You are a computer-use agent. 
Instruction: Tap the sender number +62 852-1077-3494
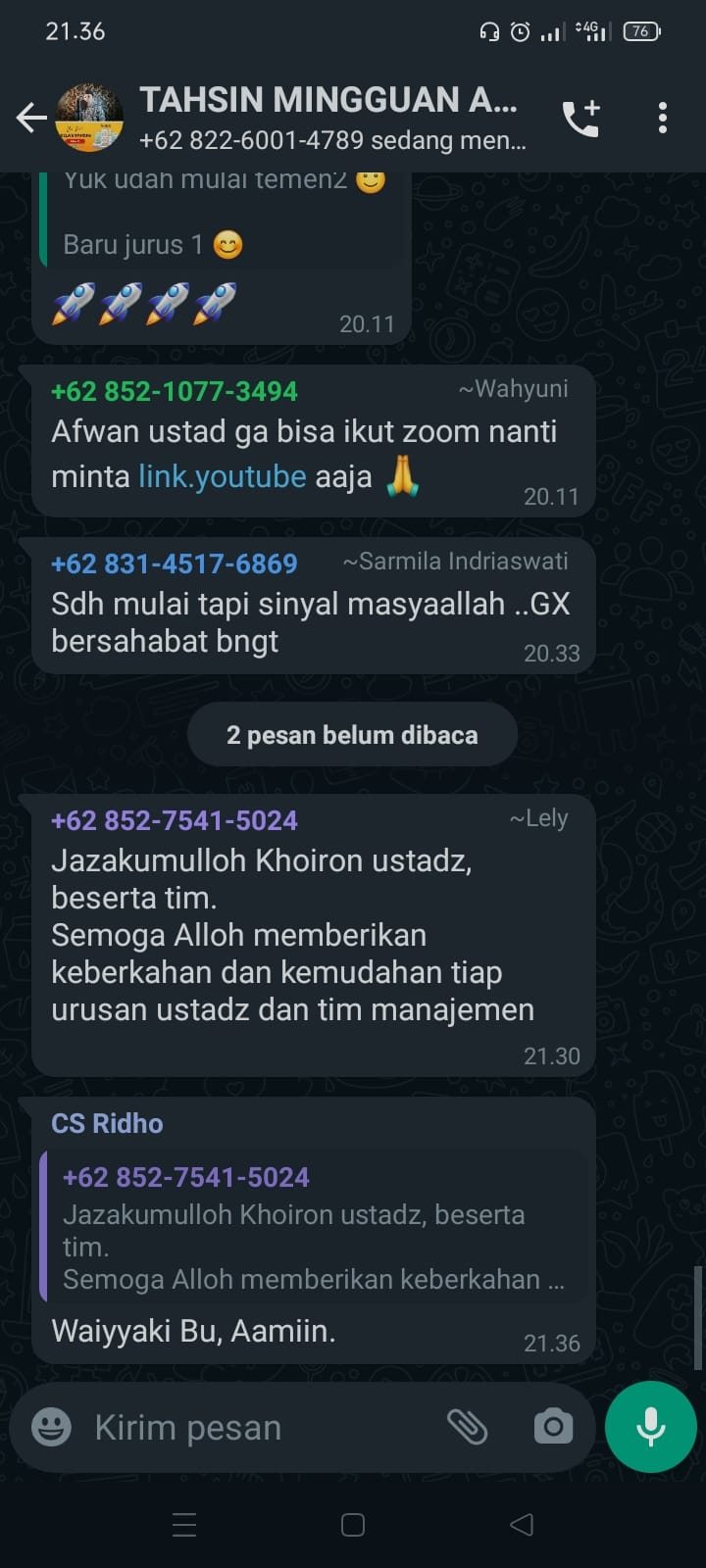point(174,391)
